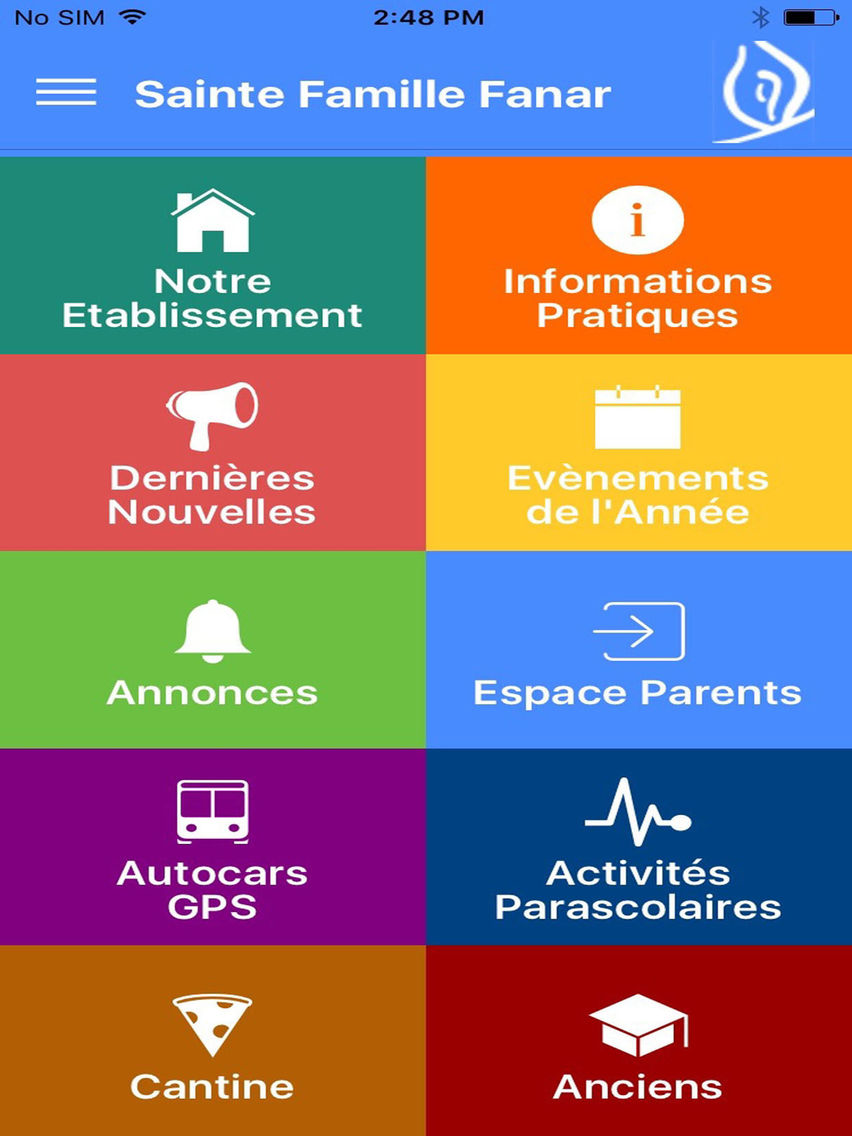Tap the bell icon above Annonces

[x=211, y=620]
